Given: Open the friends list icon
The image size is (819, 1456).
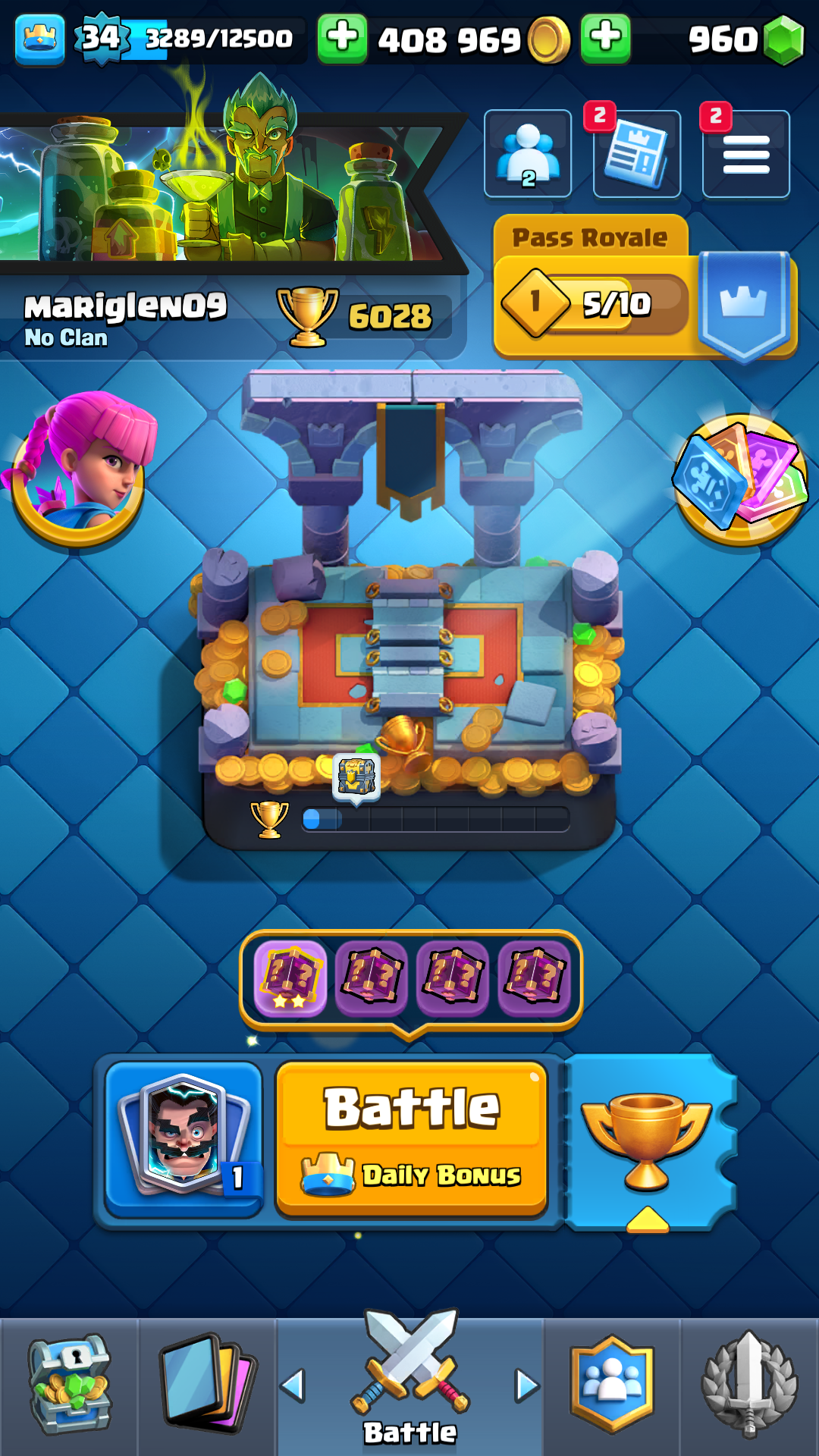Looking at the screenshot, I should click(528, 154).
